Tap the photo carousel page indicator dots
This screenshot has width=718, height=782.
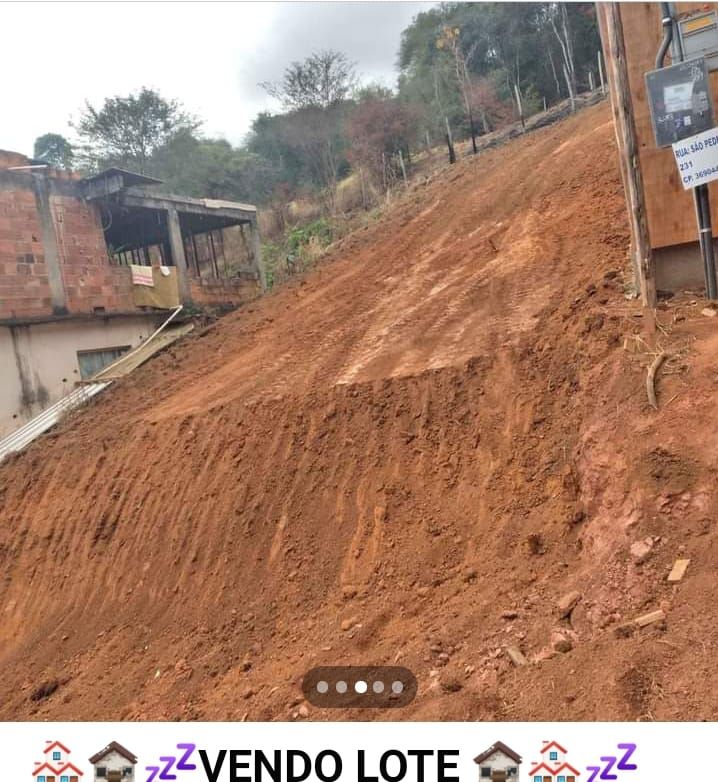tap(359, 687)
